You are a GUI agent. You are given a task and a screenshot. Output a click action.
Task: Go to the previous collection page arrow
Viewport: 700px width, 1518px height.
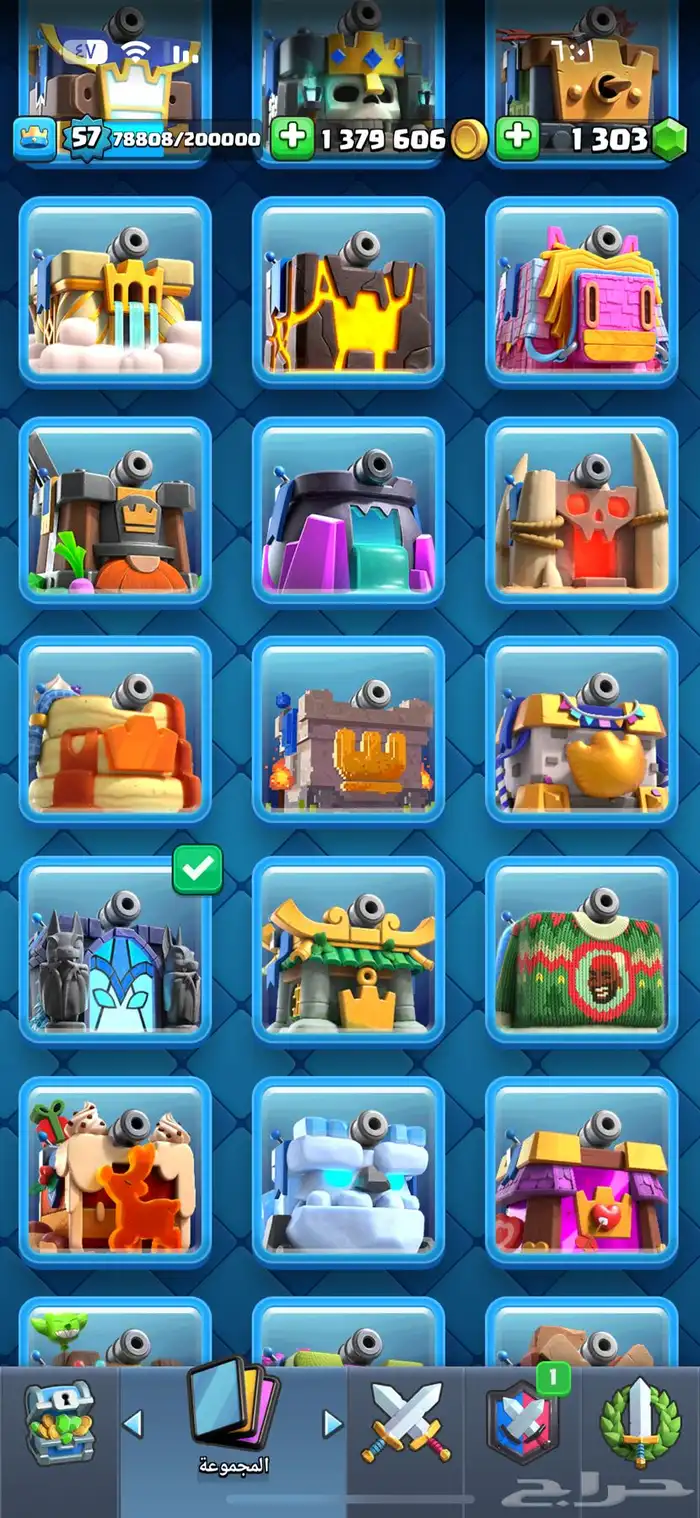pos(133,1422)
